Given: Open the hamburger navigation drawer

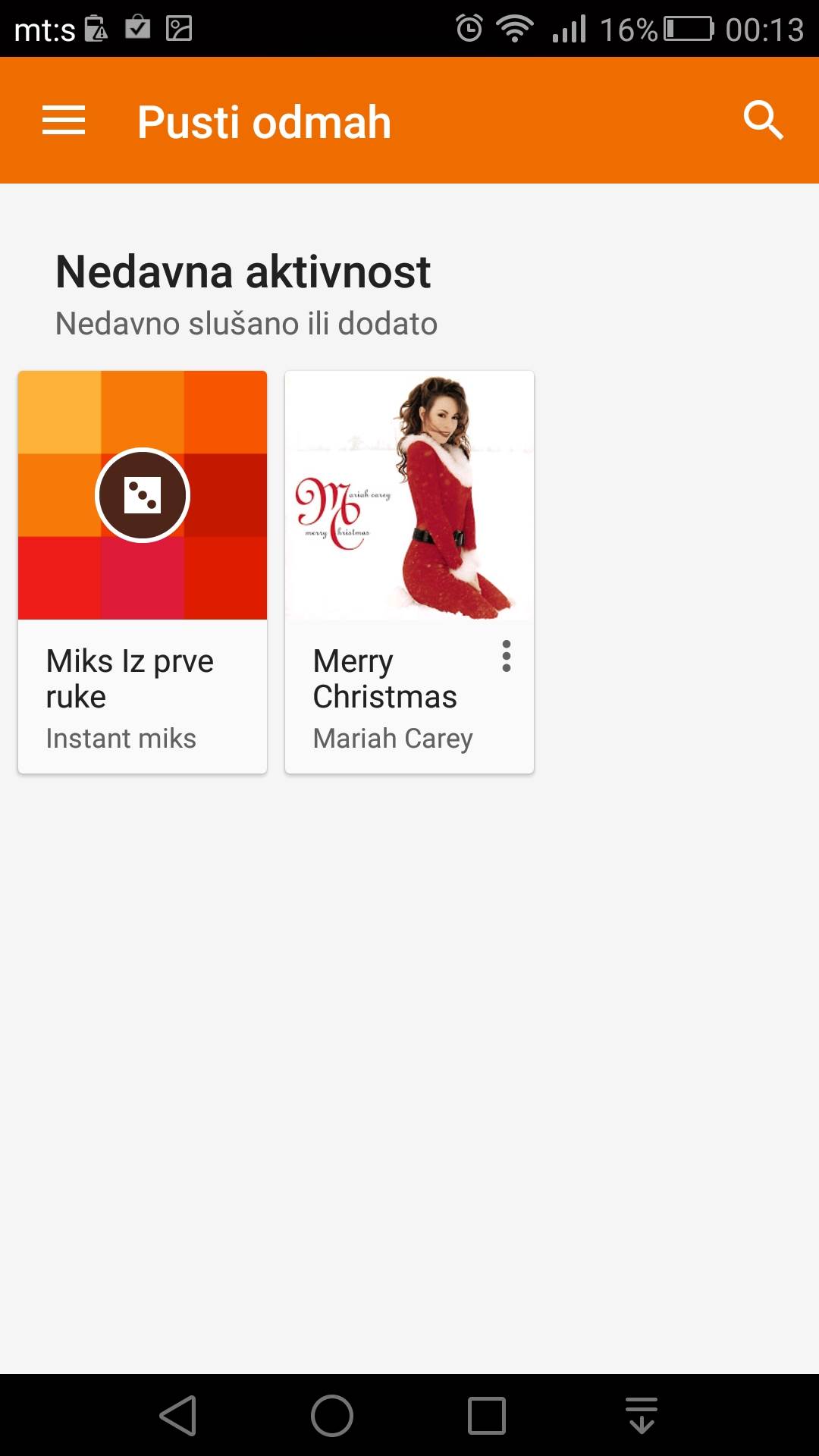Looking at the screenshot, I should 64,121.
